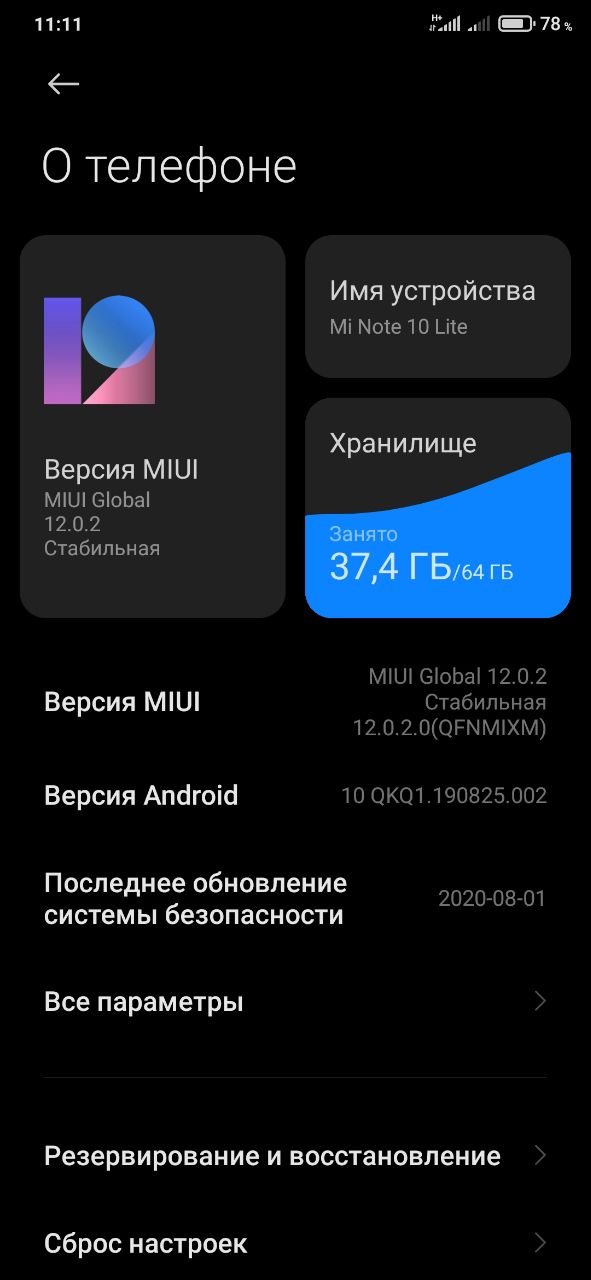Tap the Версия Android row
Image resolution: width=591 pixels, height=1280 pixels.
(295, 796)
